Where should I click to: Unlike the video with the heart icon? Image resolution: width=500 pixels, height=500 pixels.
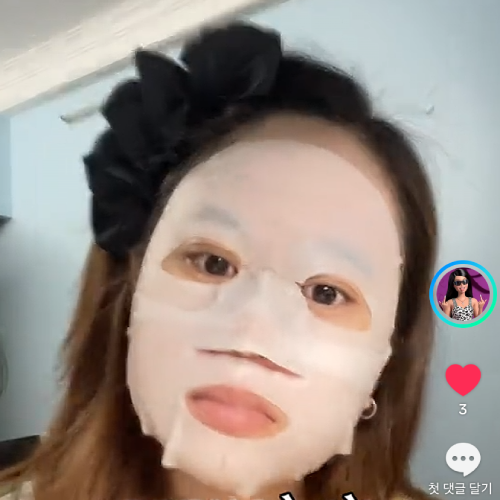[x=463, y=380]
